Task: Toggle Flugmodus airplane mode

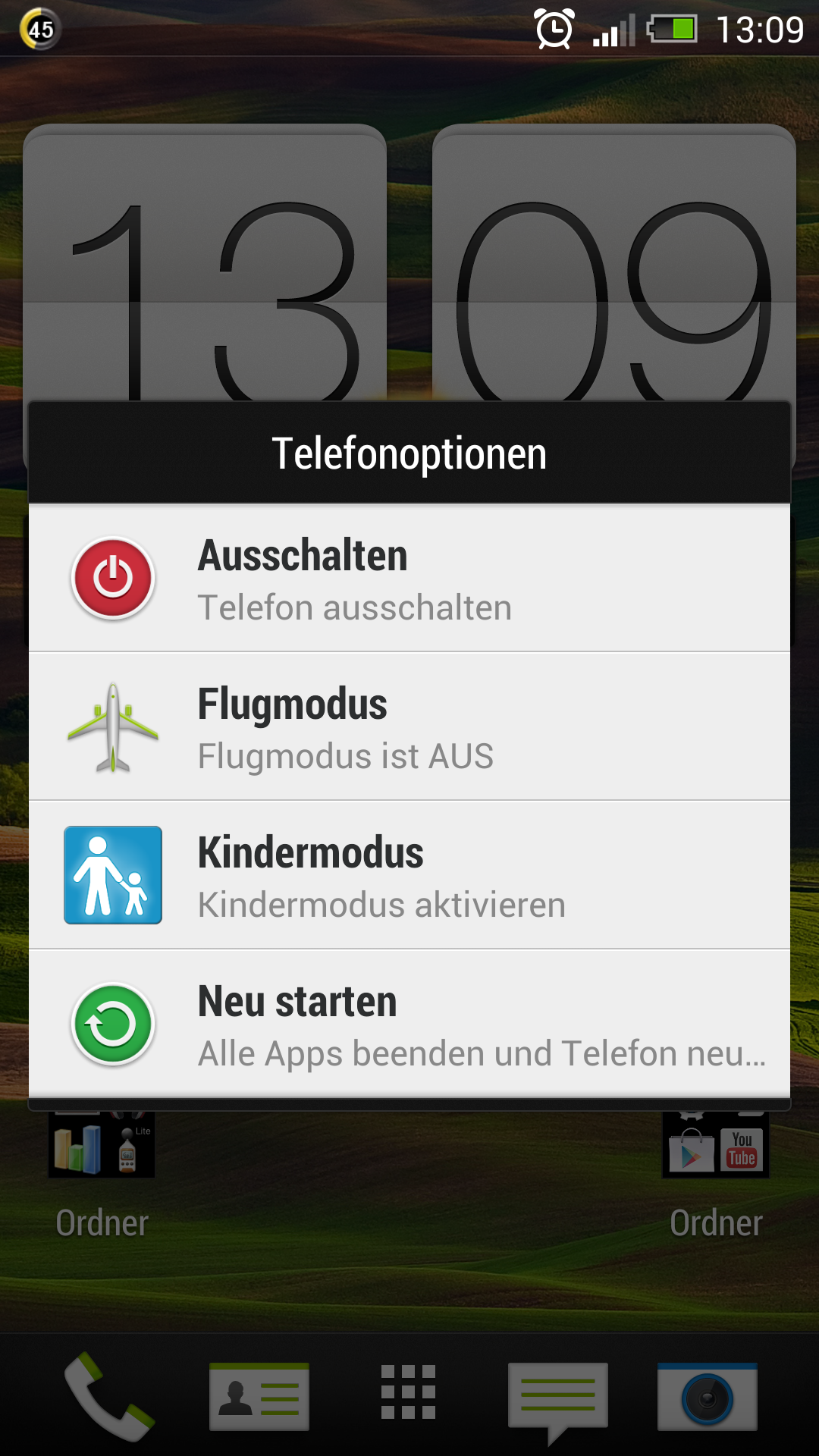Action: [409, 726]
